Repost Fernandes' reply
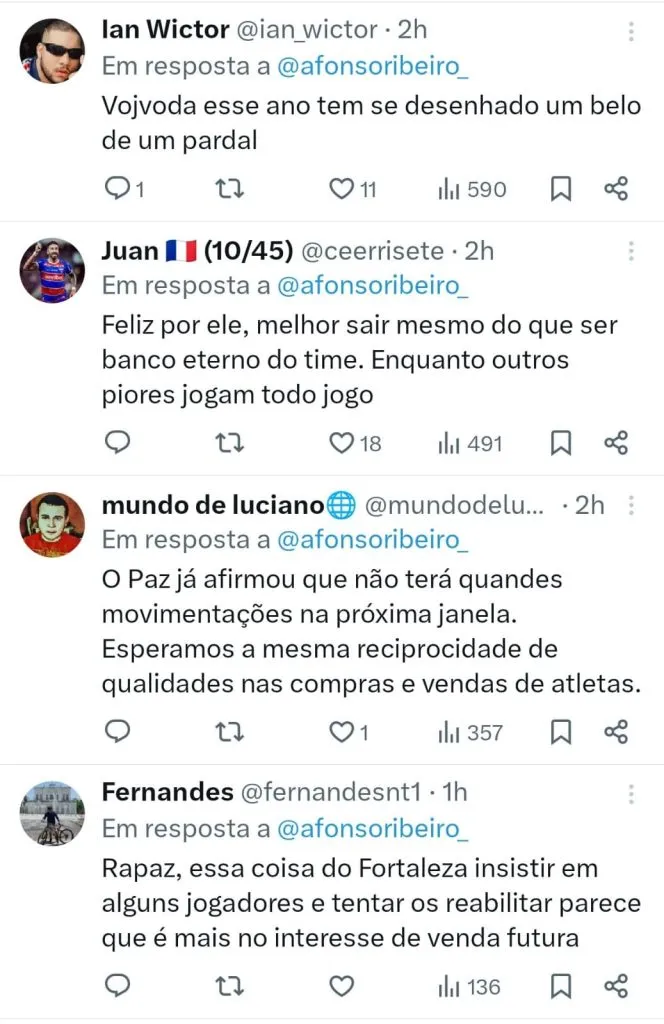Screen dimensions: 664x1024 tap(230, 987)
